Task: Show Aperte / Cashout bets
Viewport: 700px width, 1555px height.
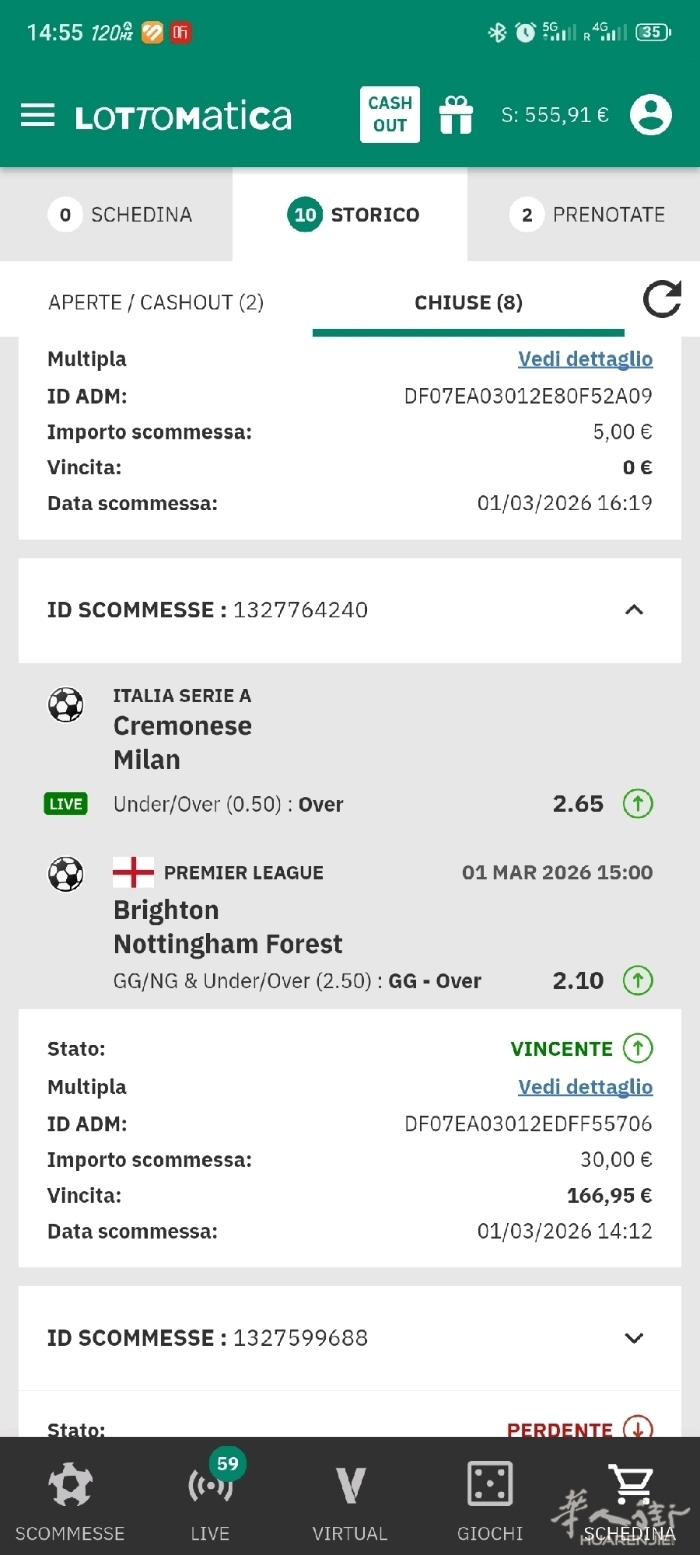Action: (156, 302)
